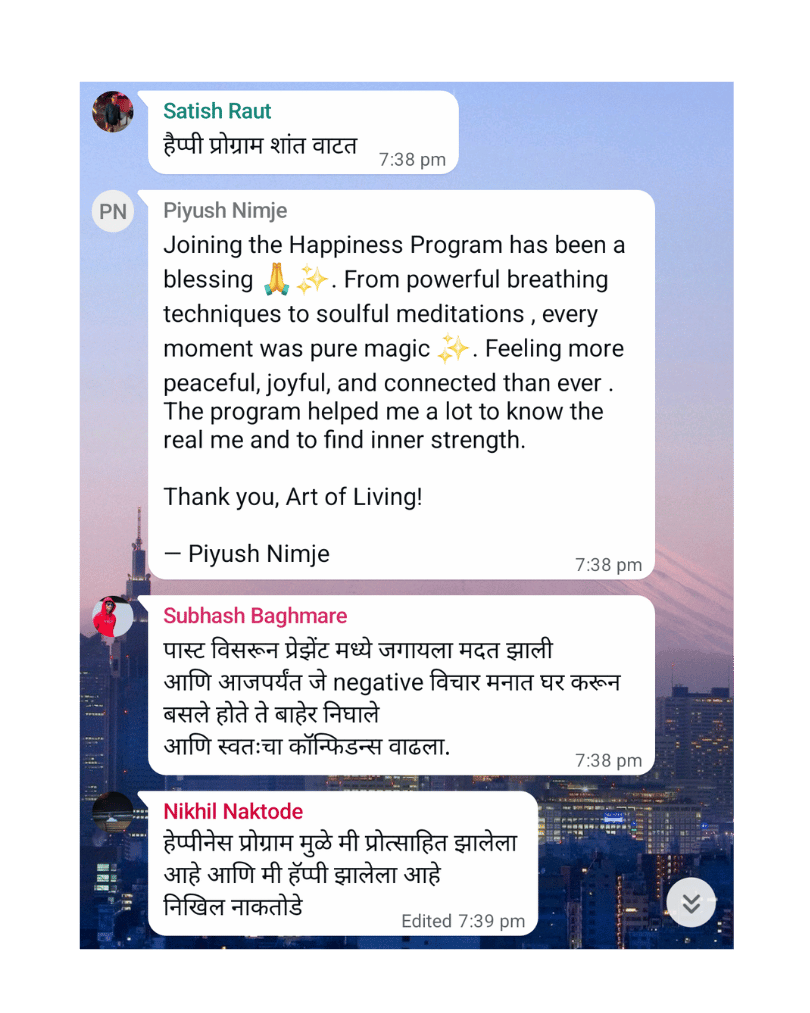This screenshot has width=810, height=1013.
Task: Jump to latest messages with the down arrow
Action: tap(691, 903)
